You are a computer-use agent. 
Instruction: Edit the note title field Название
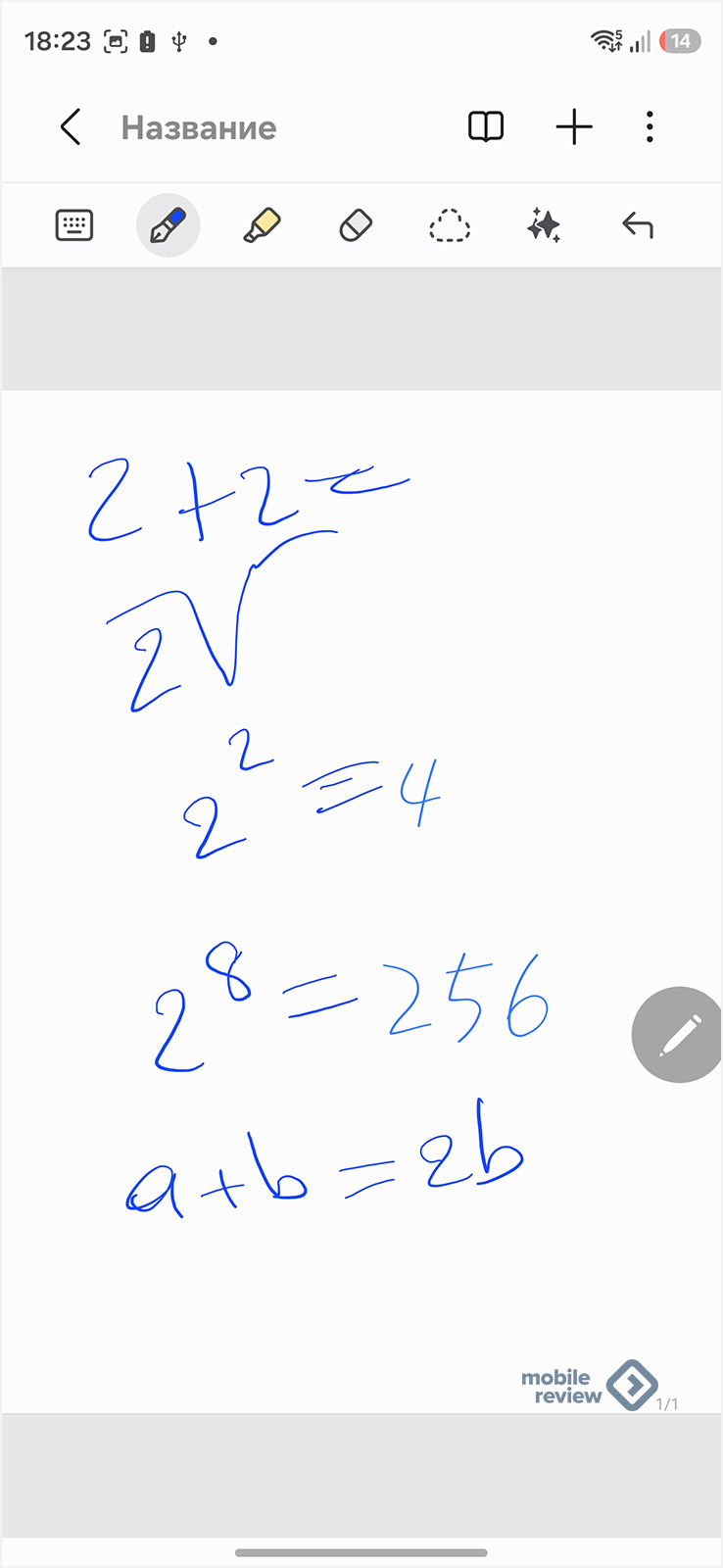click(199, 127)
